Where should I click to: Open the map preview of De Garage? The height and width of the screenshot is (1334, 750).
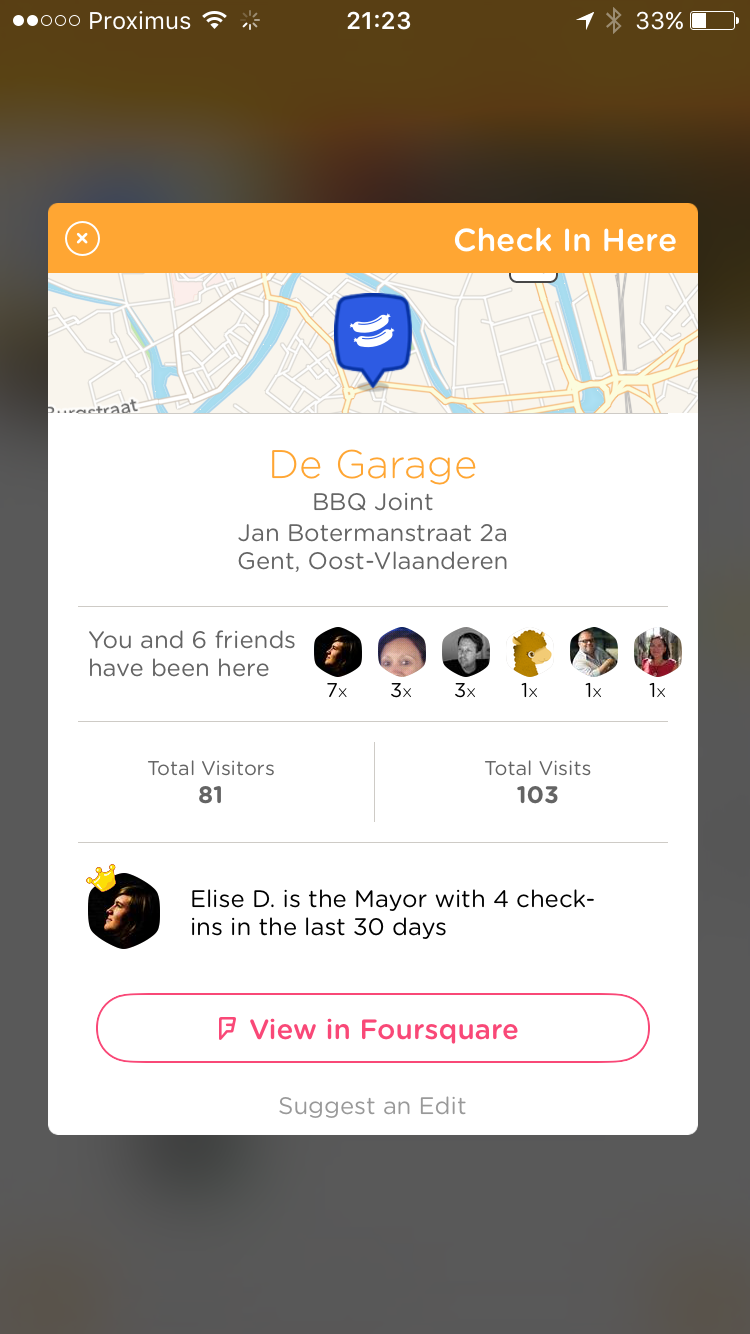[x=373, y=343]
